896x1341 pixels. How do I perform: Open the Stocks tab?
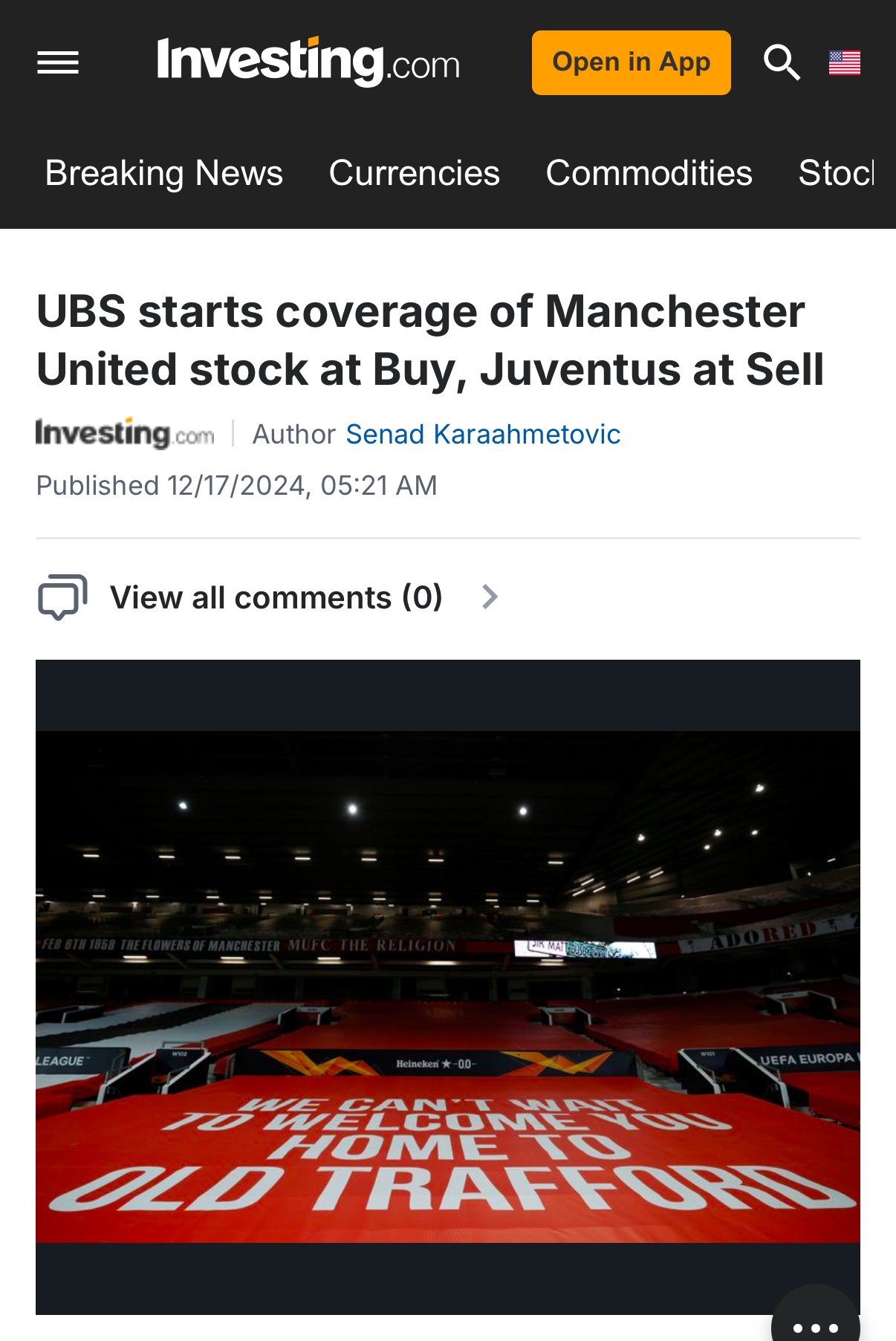tap(836, 173)
